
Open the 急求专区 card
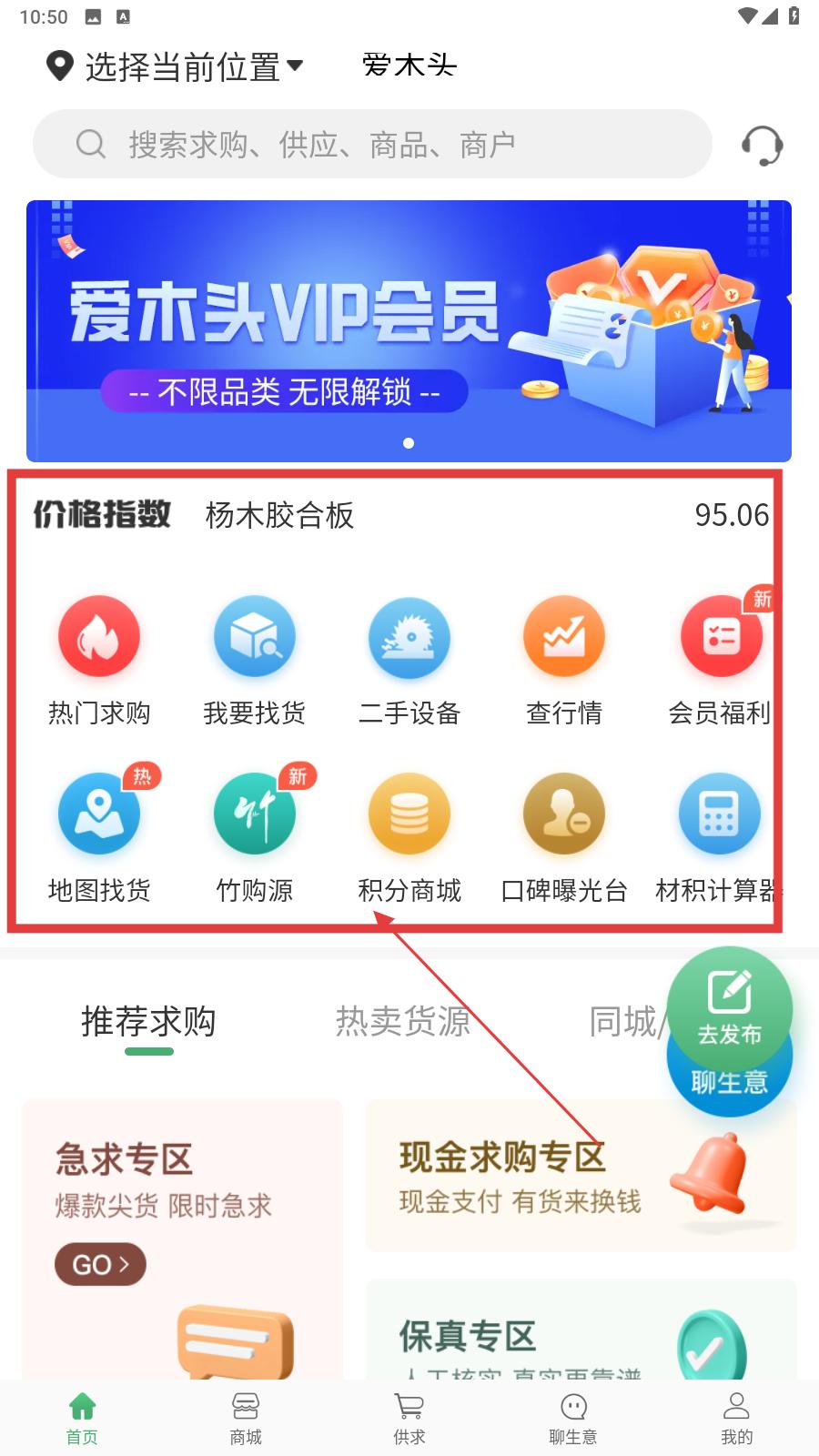coord(182,1239)
